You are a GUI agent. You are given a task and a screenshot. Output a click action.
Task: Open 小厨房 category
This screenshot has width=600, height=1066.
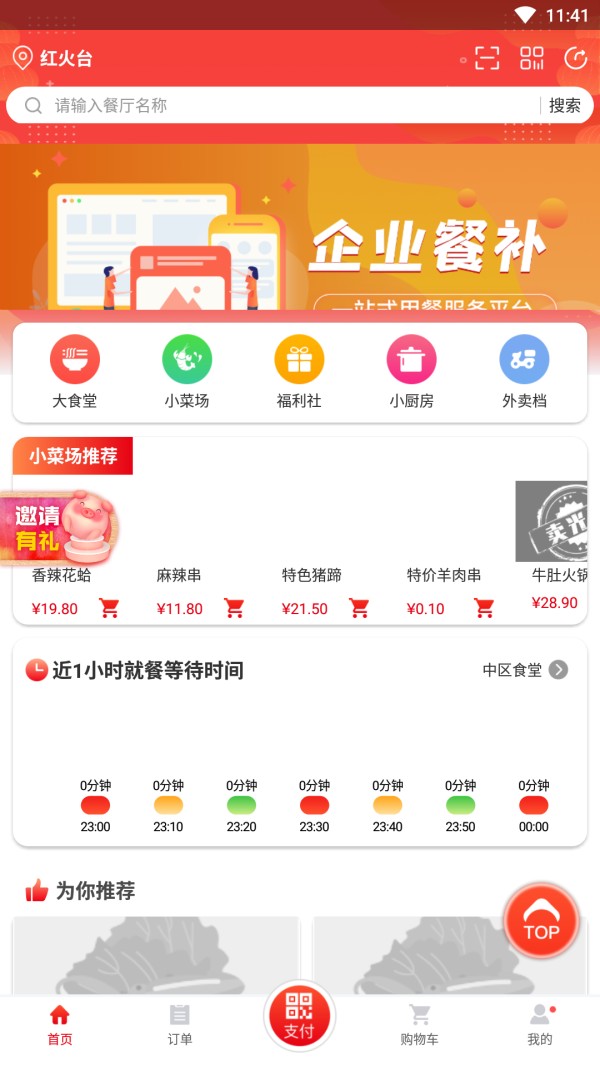(412, 372)
